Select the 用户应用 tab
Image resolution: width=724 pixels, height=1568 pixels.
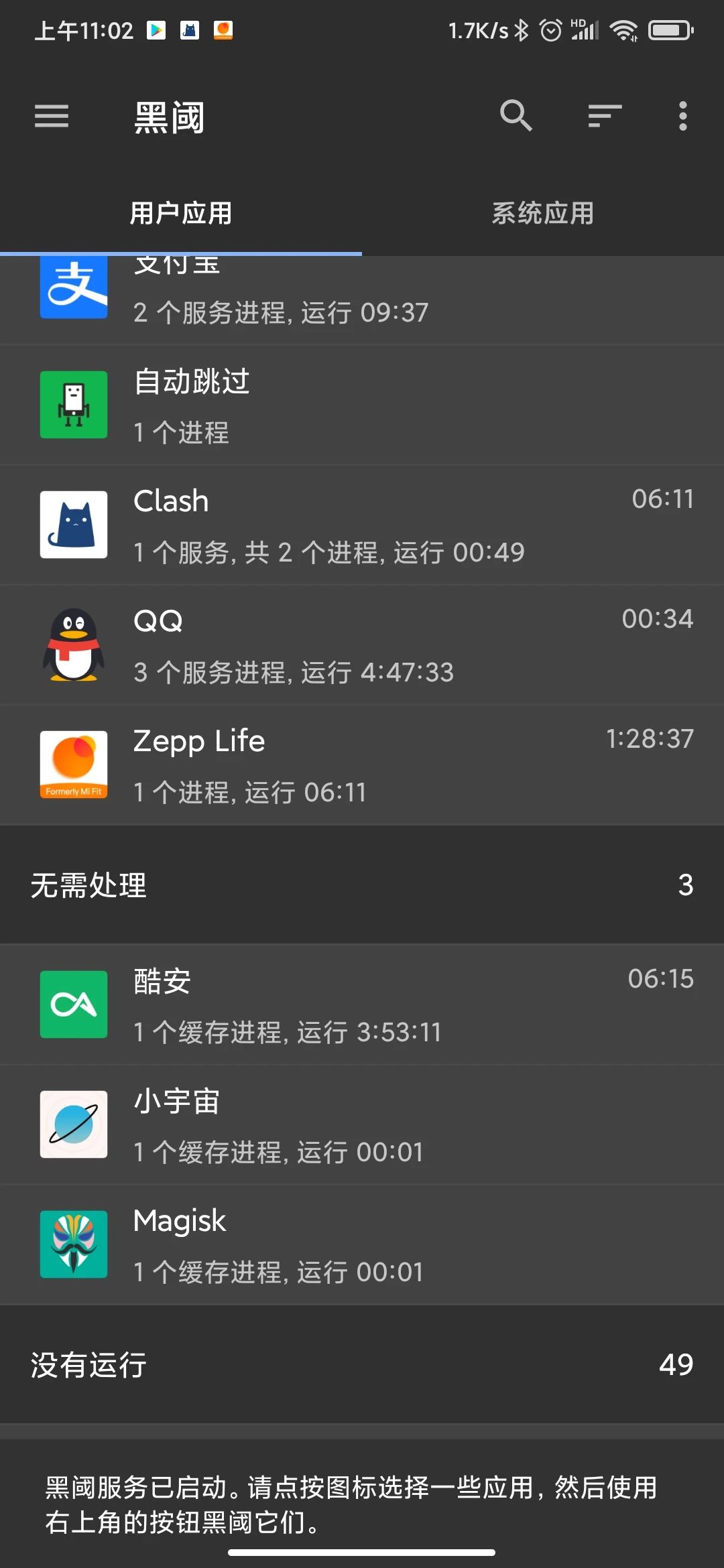(182, 213)
